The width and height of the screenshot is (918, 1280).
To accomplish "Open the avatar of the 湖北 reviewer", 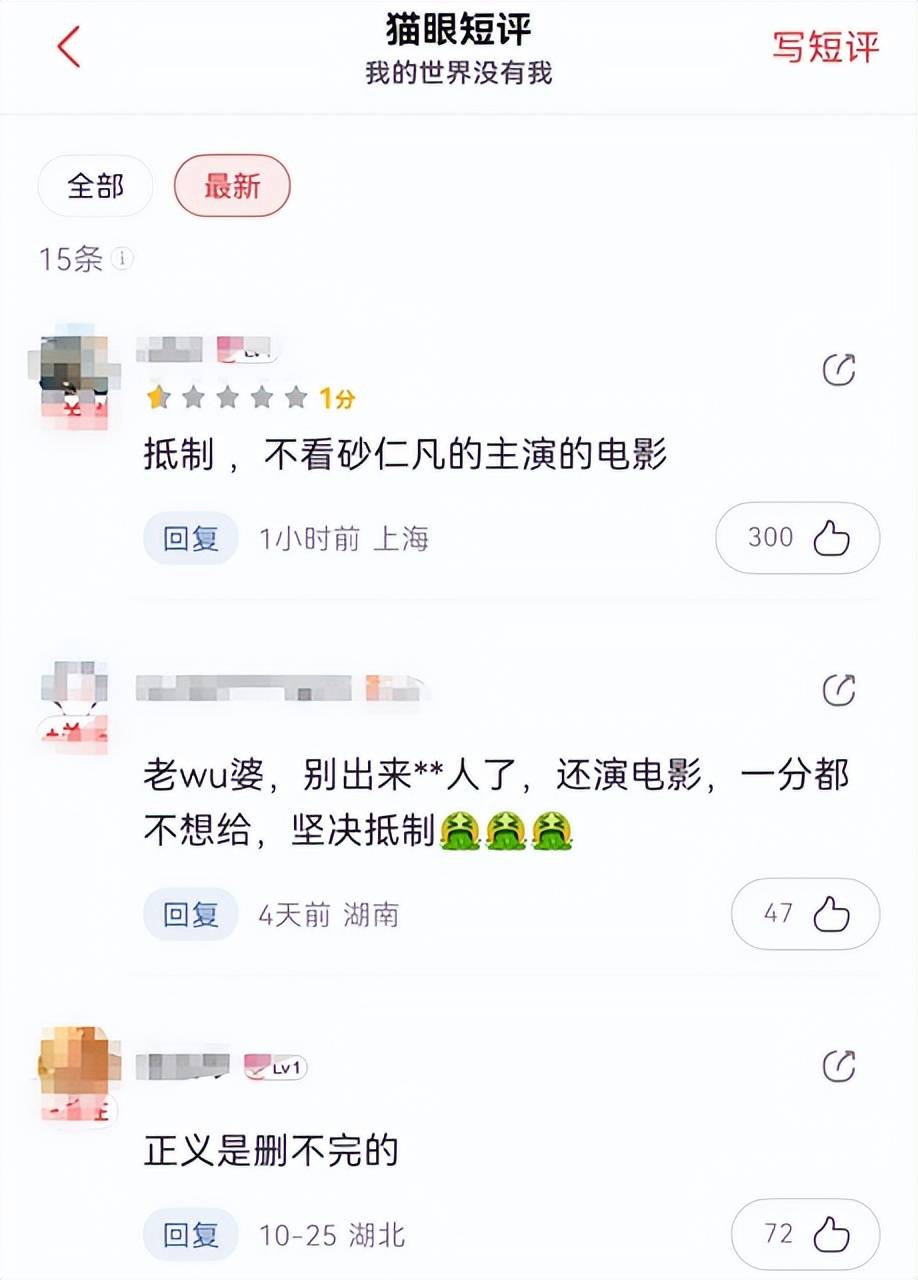I will point(77,1074).
